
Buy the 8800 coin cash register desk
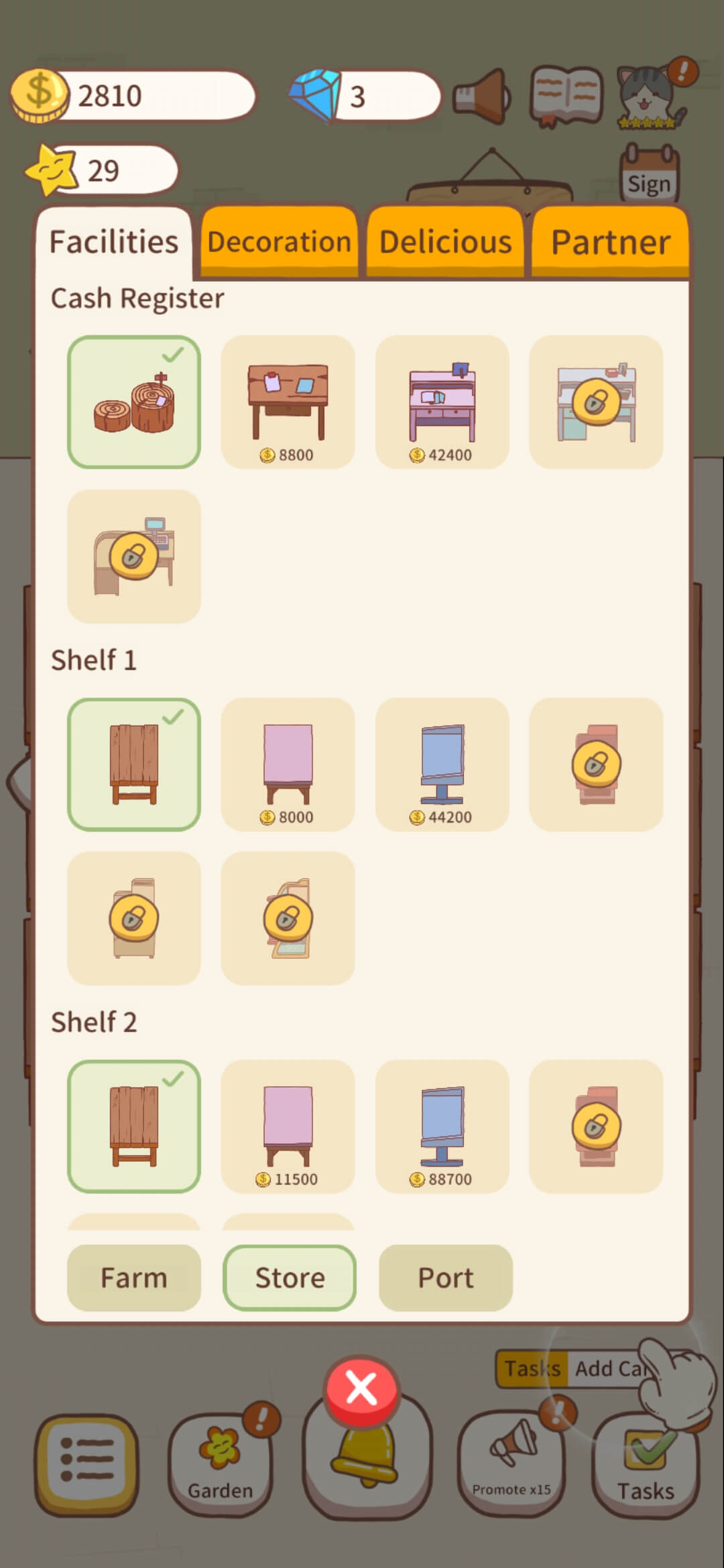click(x=288, y=402)
